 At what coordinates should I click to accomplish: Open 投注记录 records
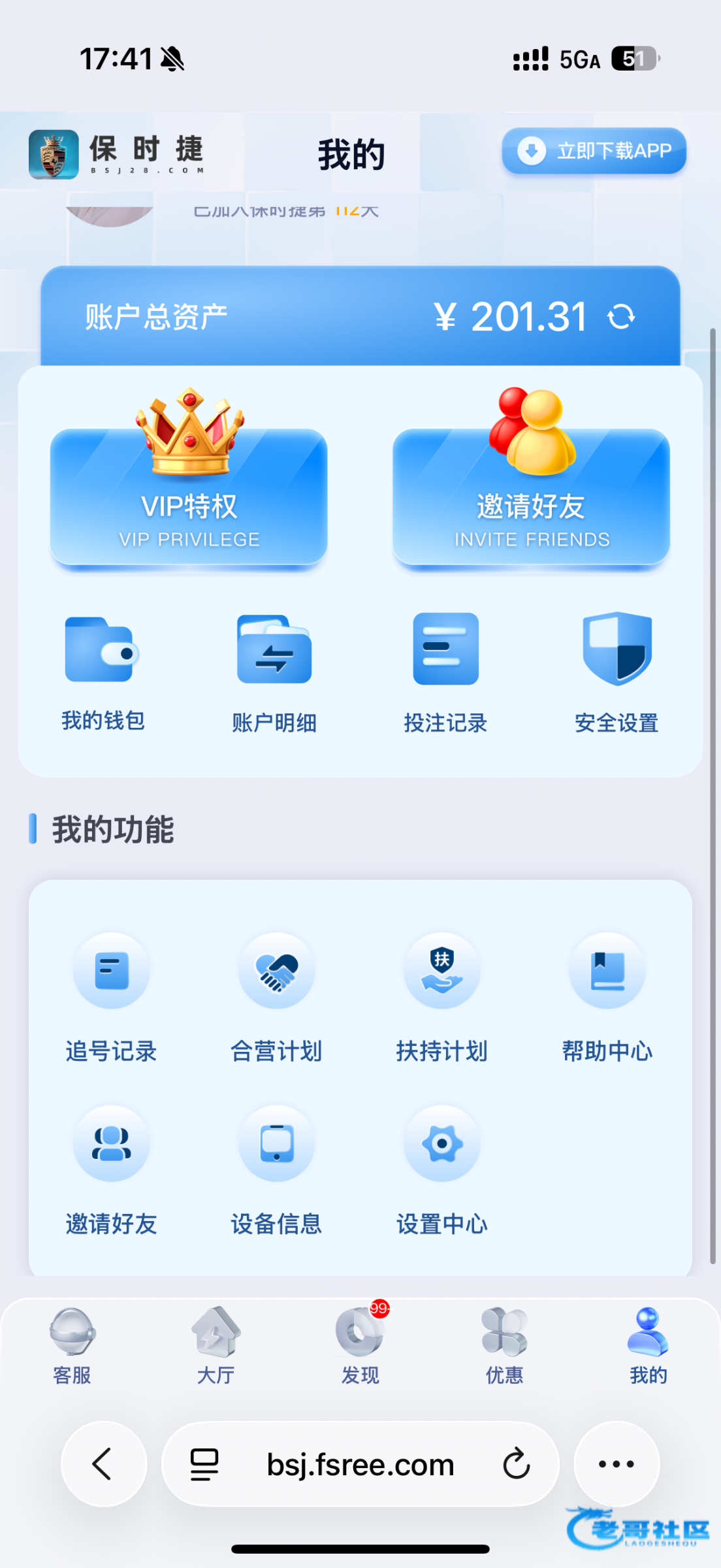click(445, 673)
